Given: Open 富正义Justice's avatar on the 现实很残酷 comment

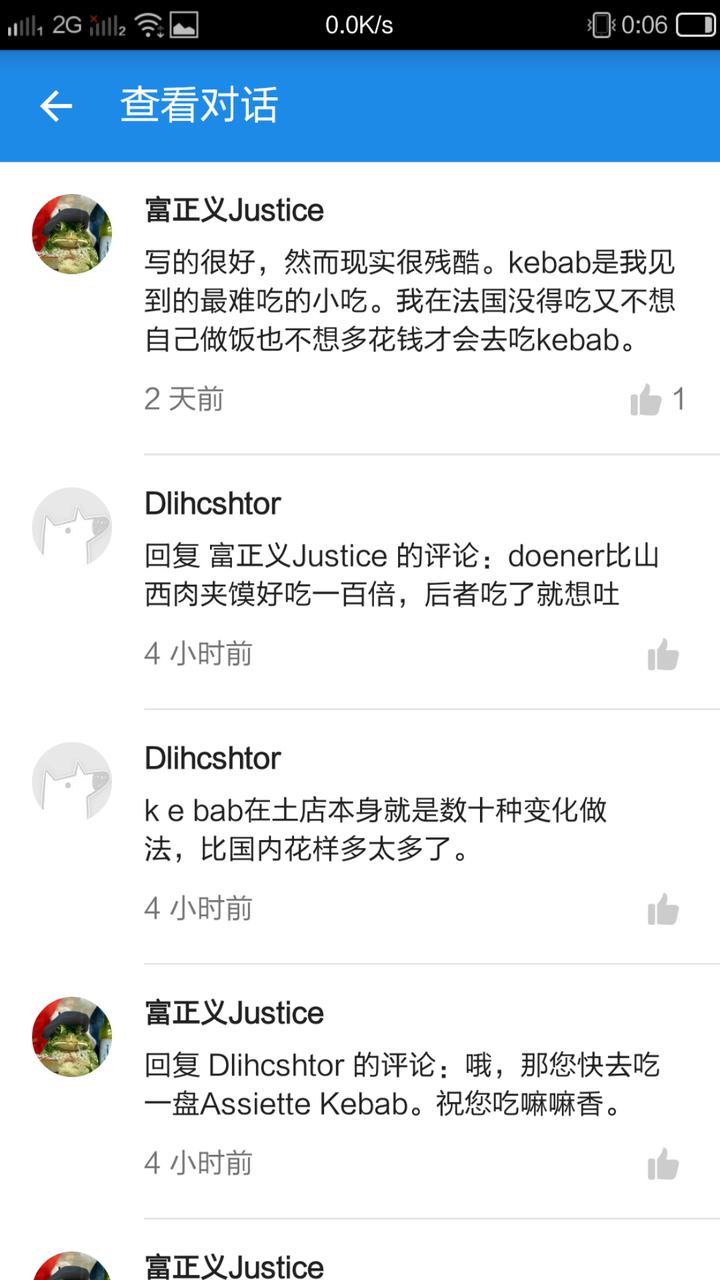Looking at the screenshot, I should [x=72, y=234].
